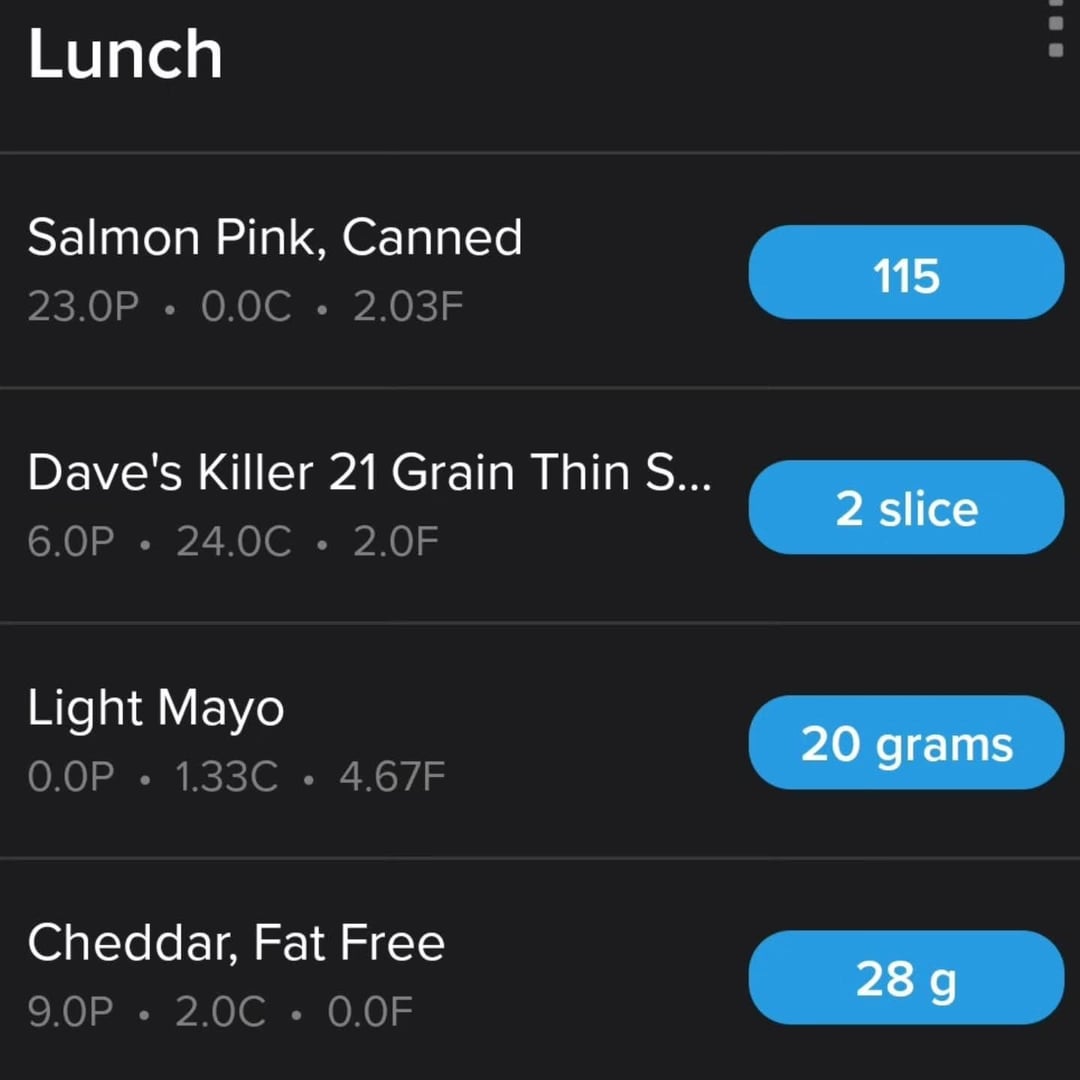
Task: Adjust the 20 grams serving amount
Action: coord(906,743)
